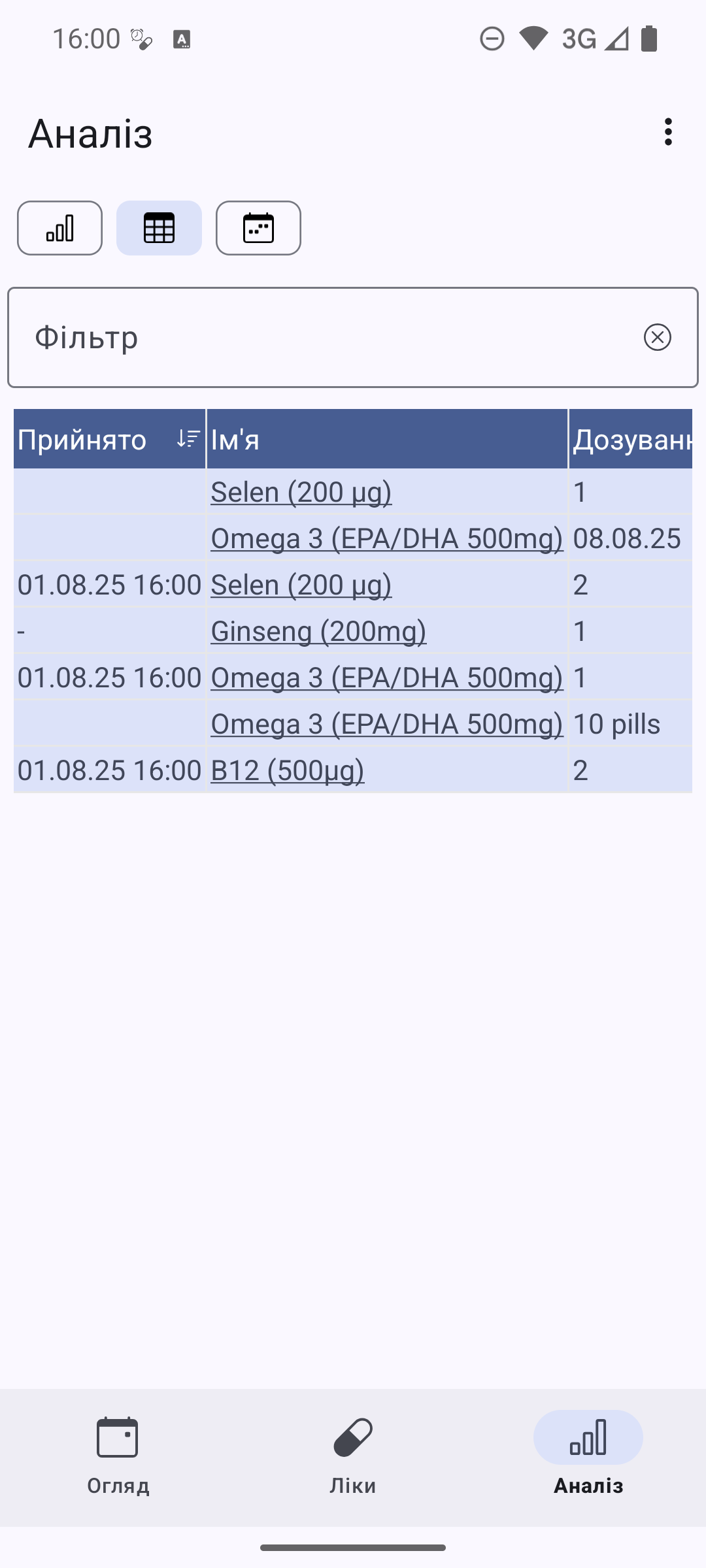Clear the Фільтр field
This screenshot has height=1568, width=706.
click(x=657, y=337)
